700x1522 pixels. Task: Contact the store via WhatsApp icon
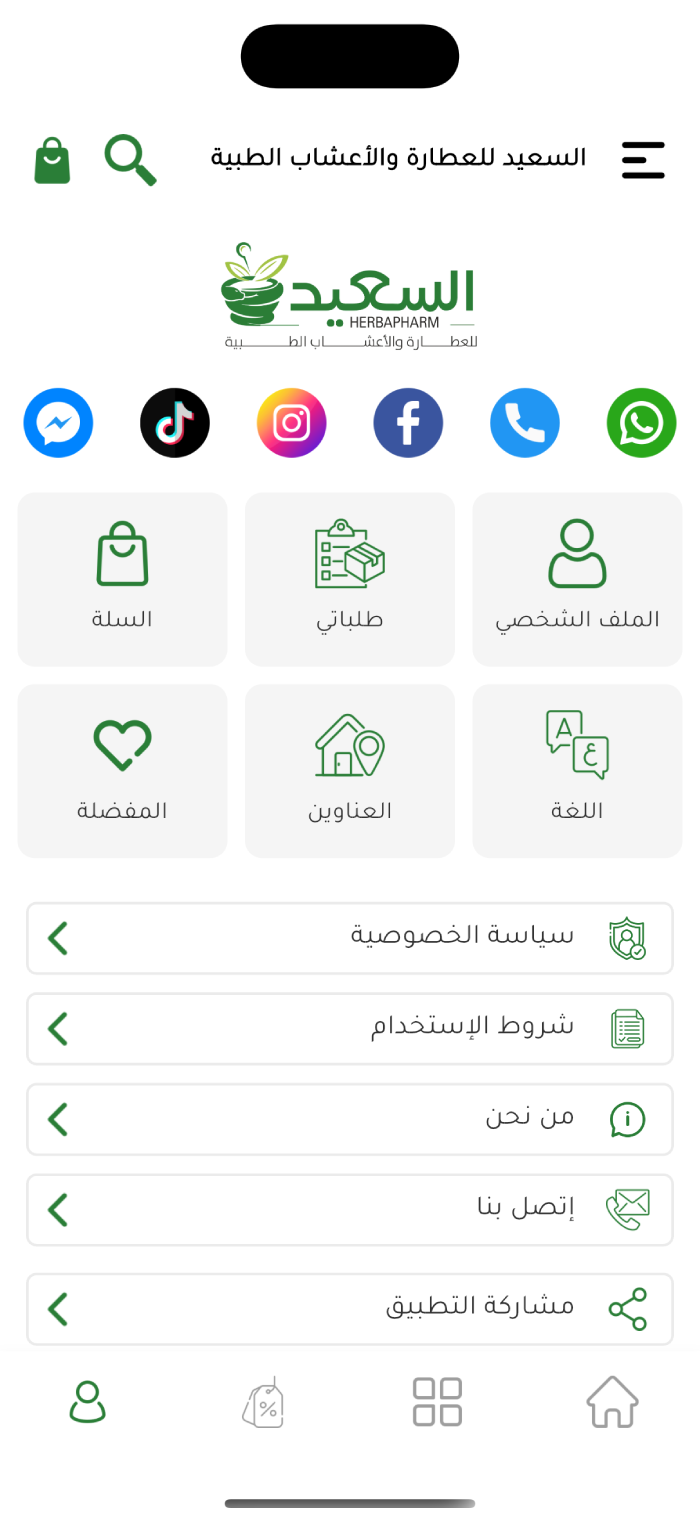pos(641,423)
